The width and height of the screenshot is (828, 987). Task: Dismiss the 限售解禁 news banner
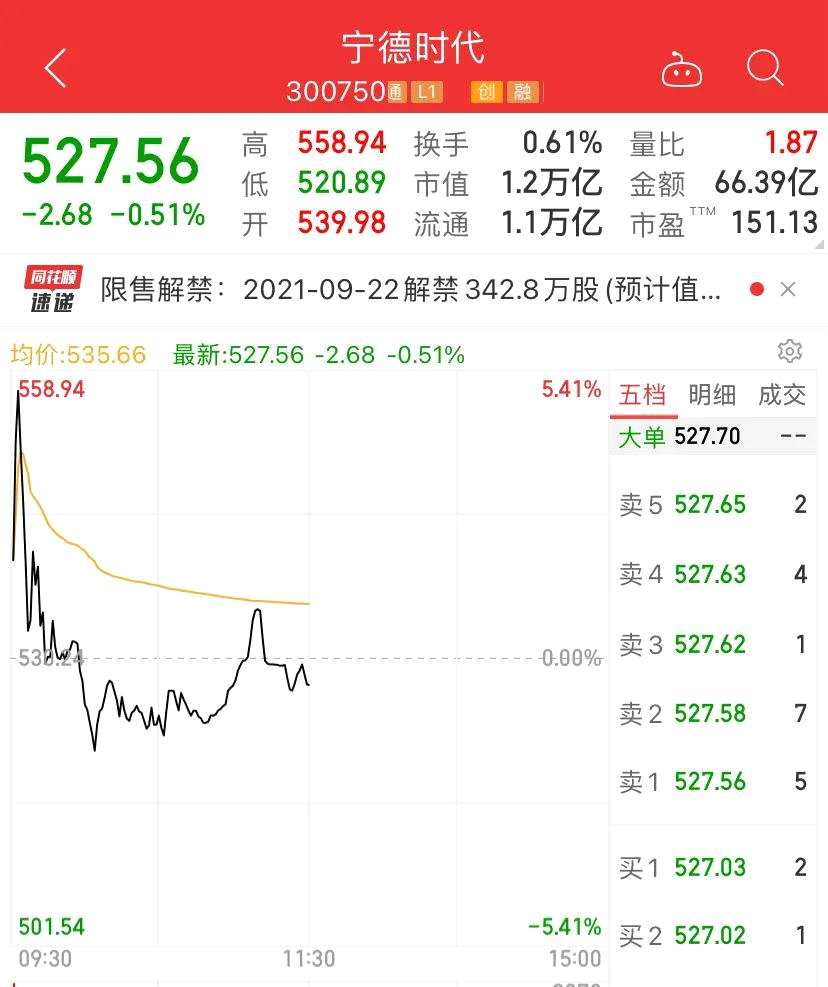(788, 290)
